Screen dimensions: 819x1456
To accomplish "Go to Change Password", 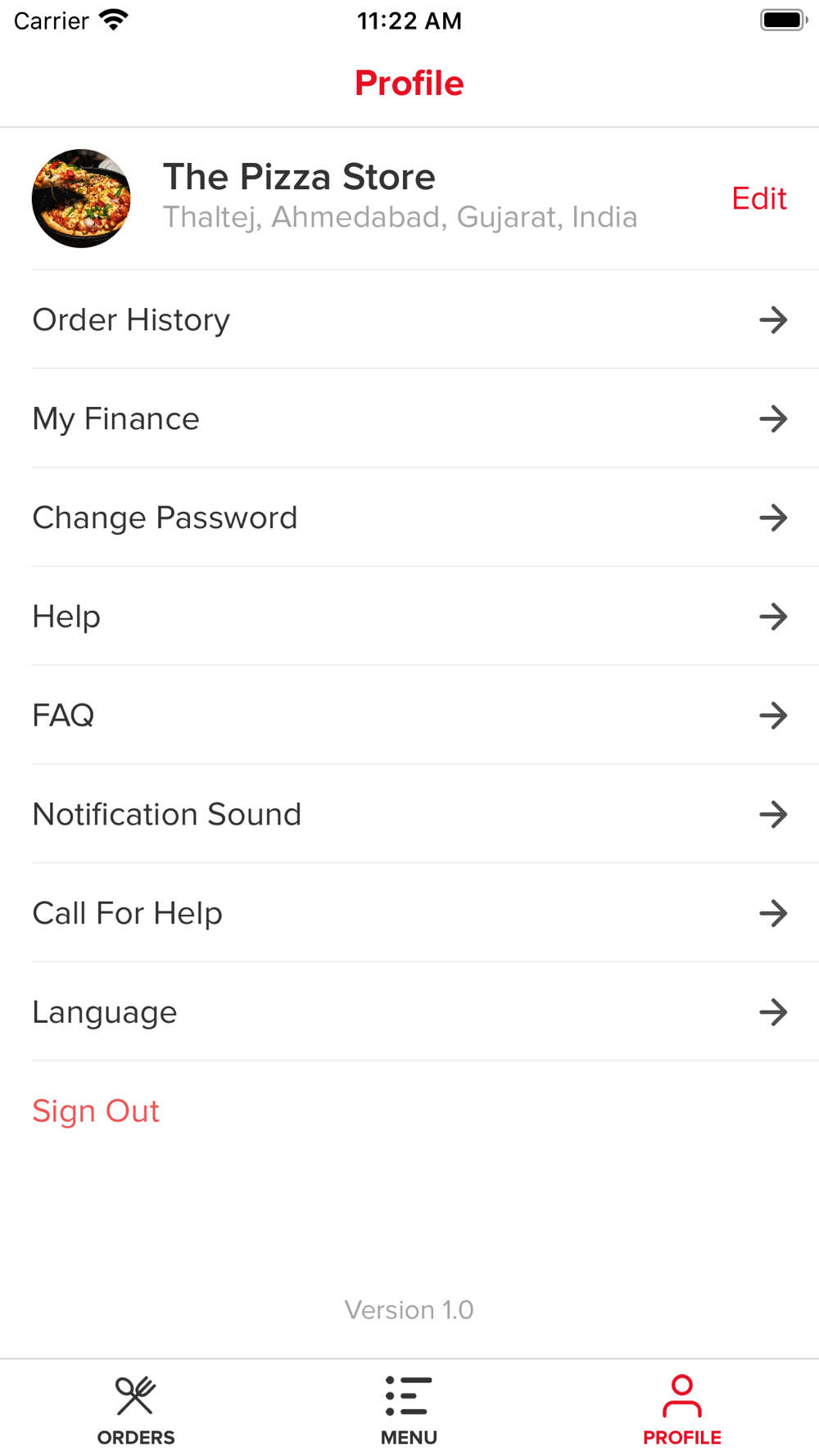I will [x=409, y=518].
